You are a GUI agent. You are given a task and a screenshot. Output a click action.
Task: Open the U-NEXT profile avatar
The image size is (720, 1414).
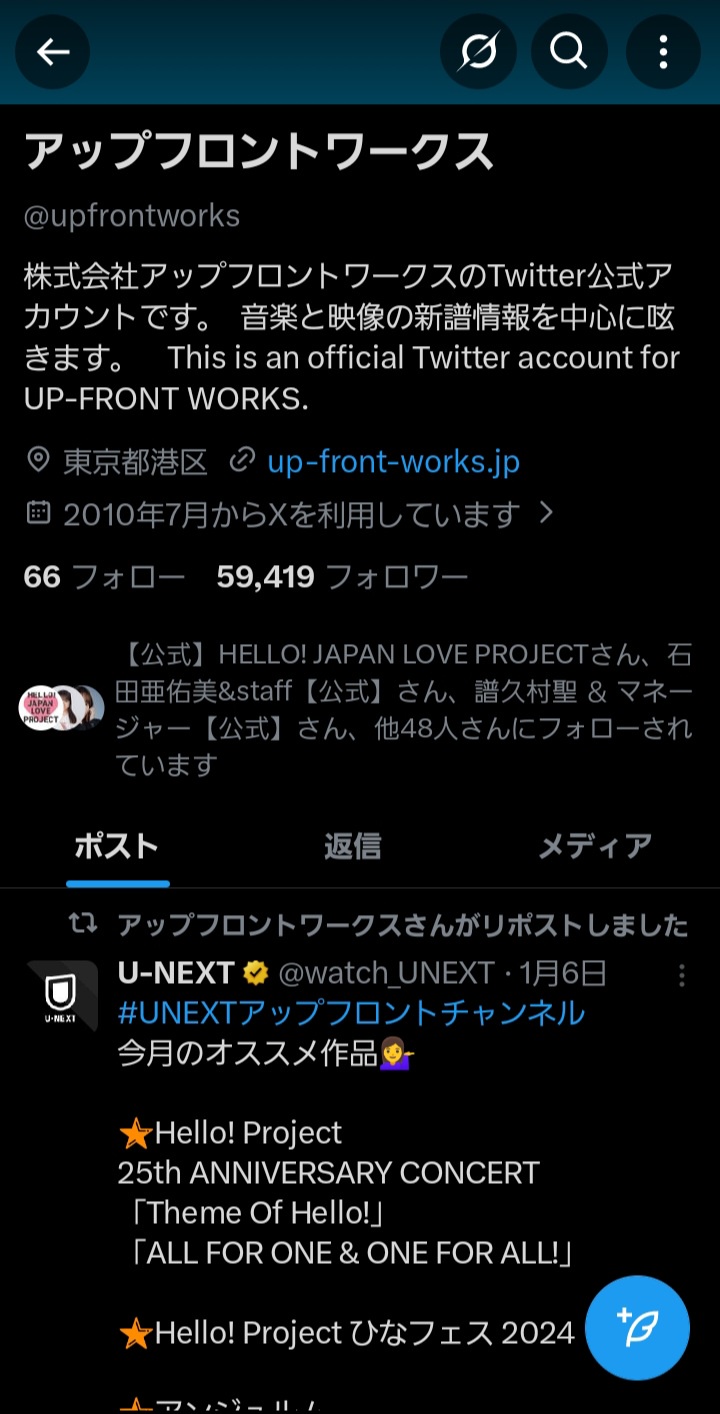62,995
